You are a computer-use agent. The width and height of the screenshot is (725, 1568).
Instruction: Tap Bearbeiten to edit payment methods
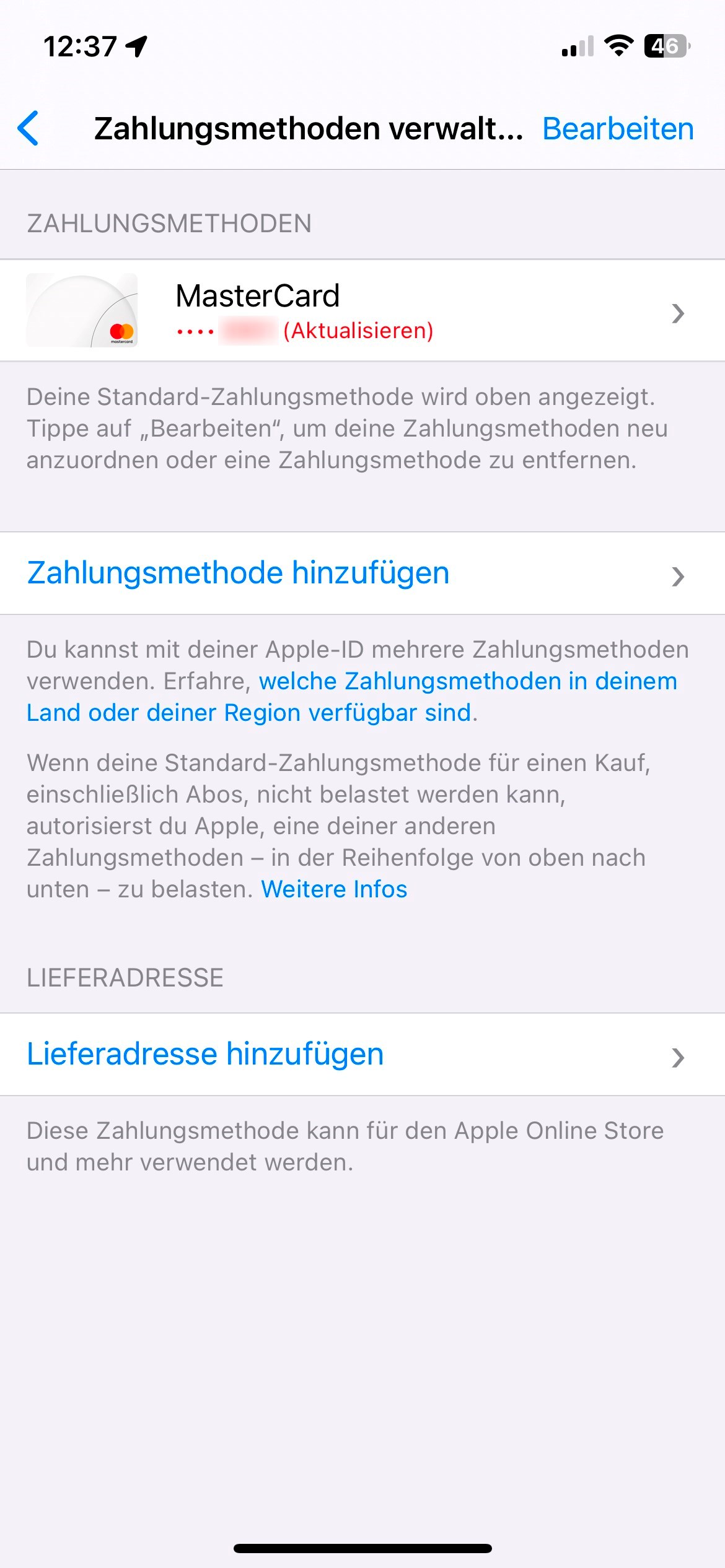point(617,129)
